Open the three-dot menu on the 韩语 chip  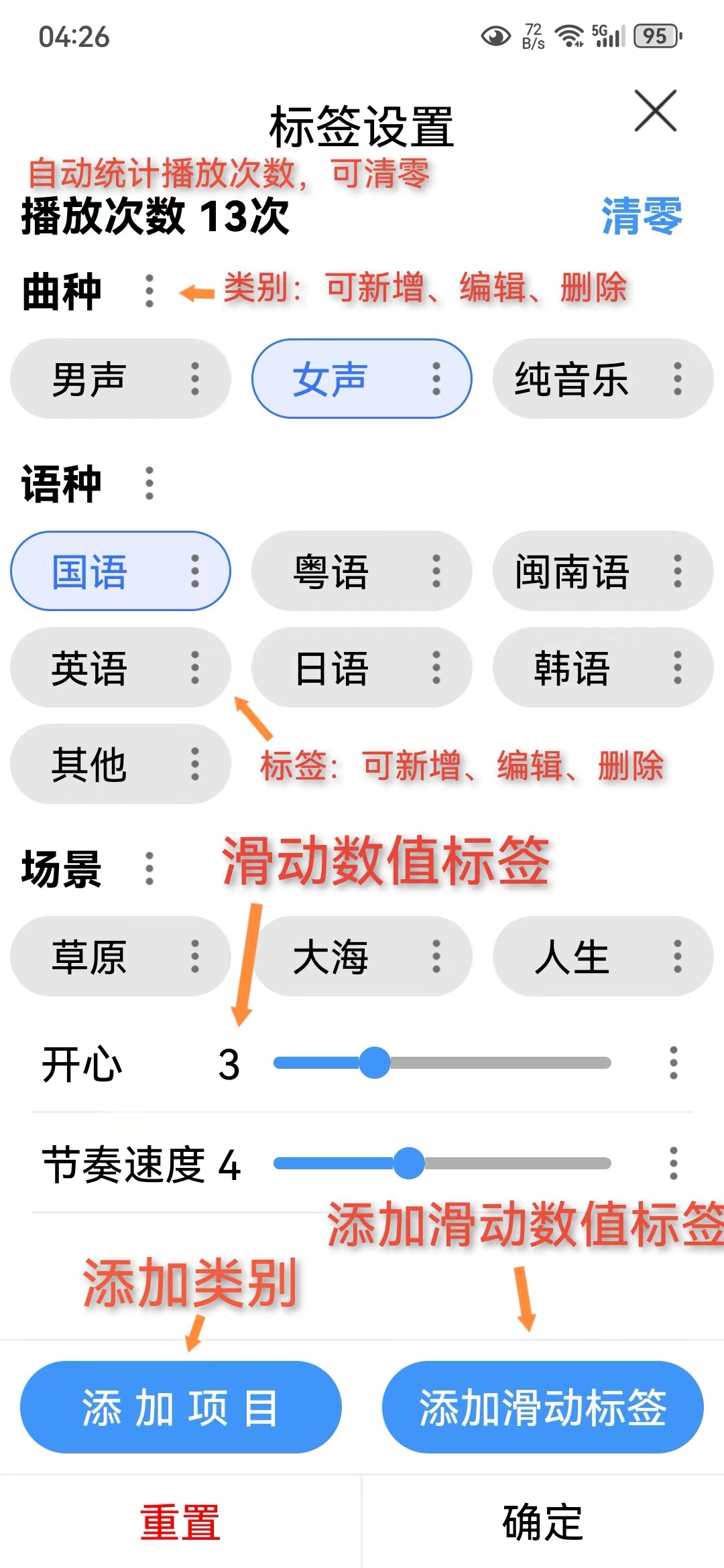click(x=678, y=668)
